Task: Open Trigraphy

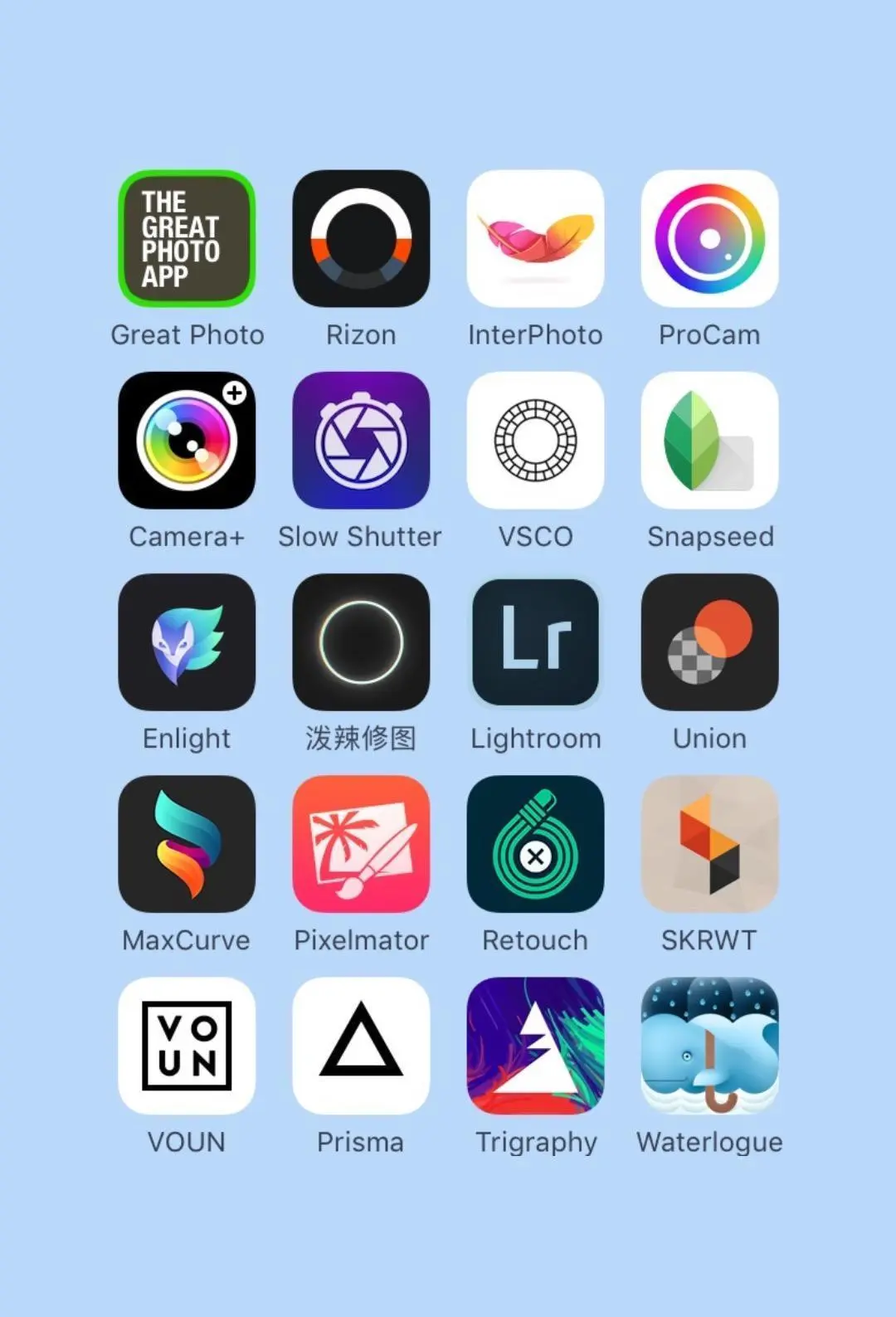Action: pyautogui.click(x=535, y=1046)
